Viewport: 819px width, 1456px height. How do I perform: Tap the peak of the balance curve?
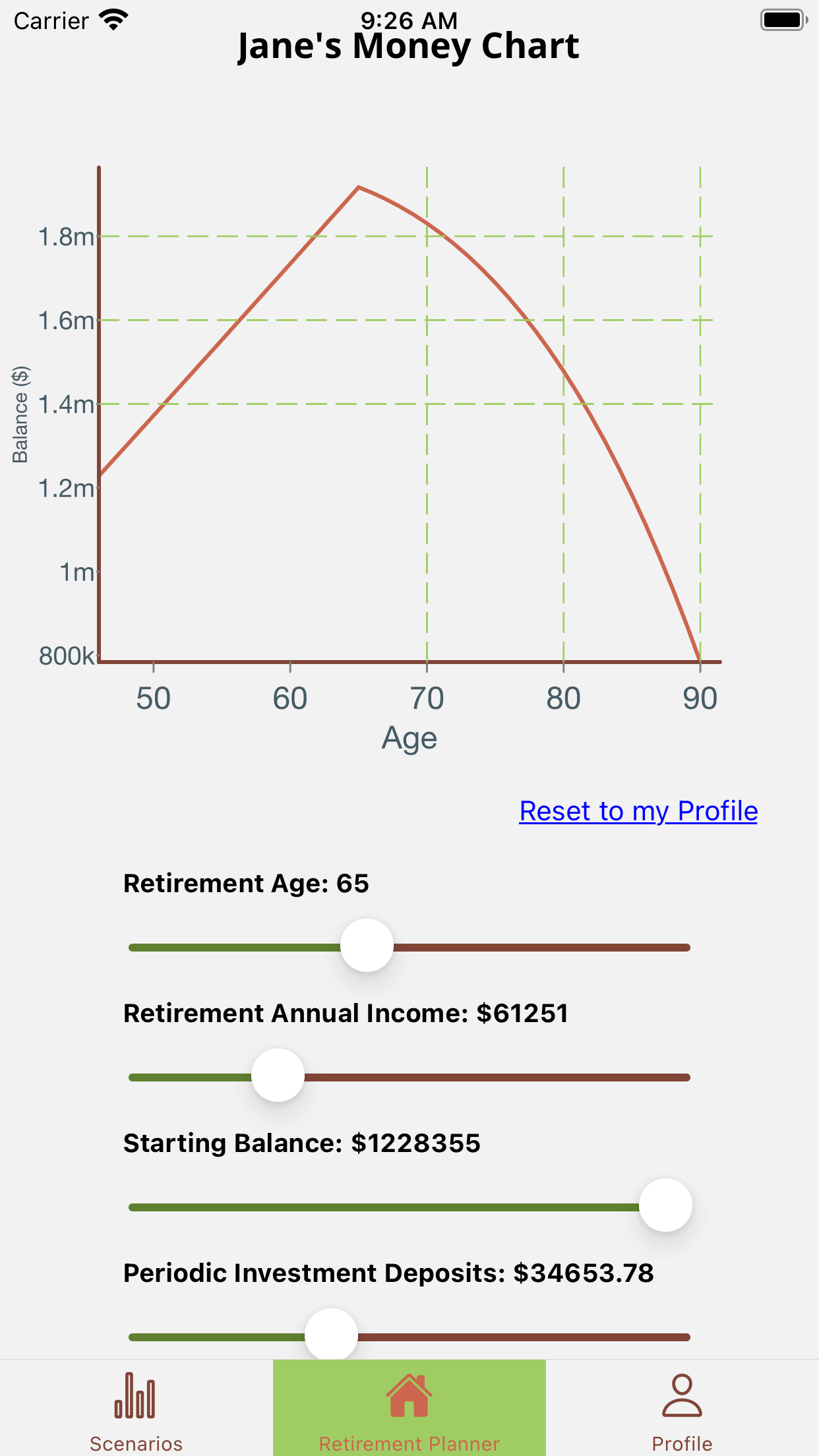point(359,188)
